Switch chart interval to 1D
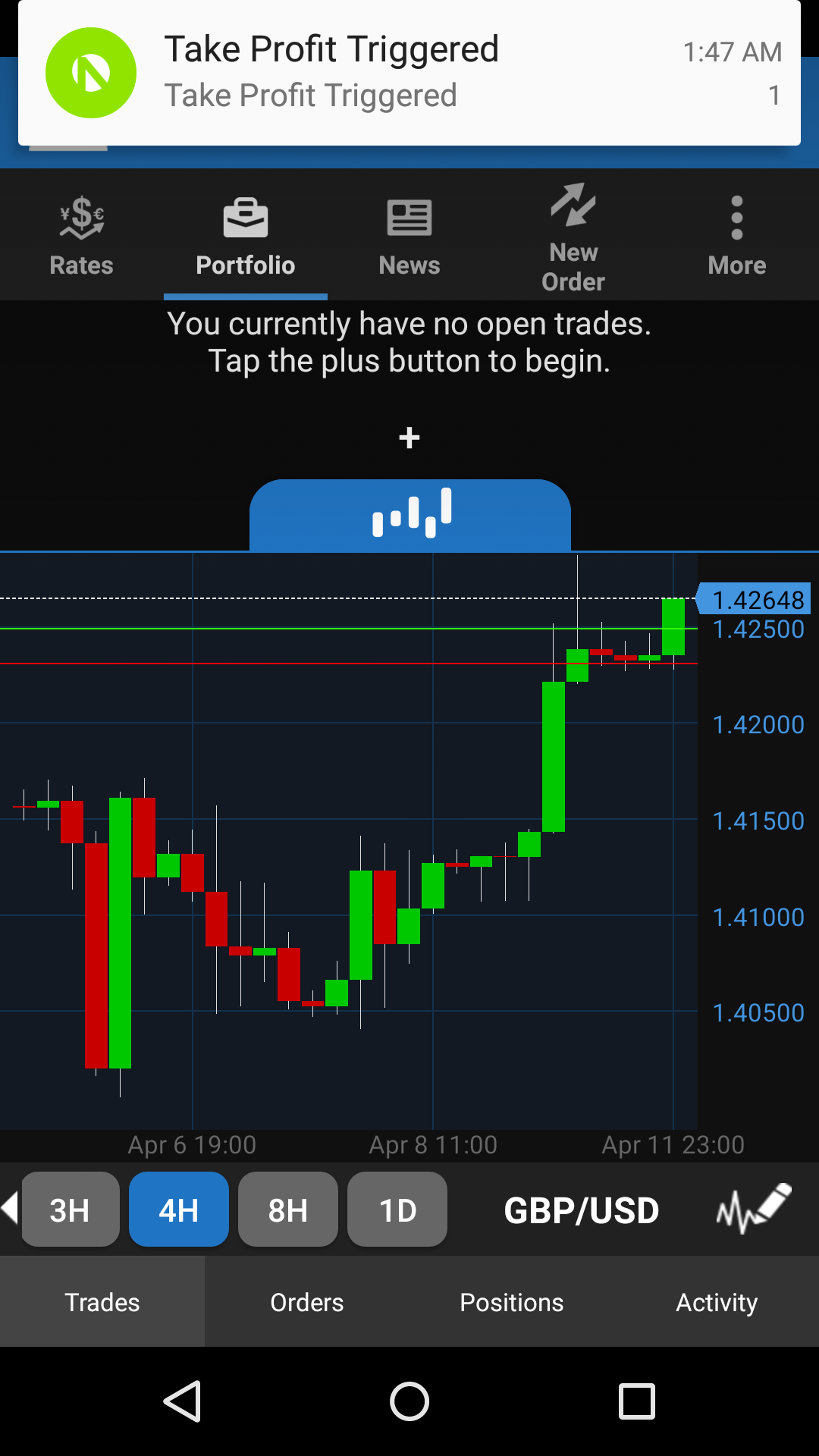 pos(397,1210)
